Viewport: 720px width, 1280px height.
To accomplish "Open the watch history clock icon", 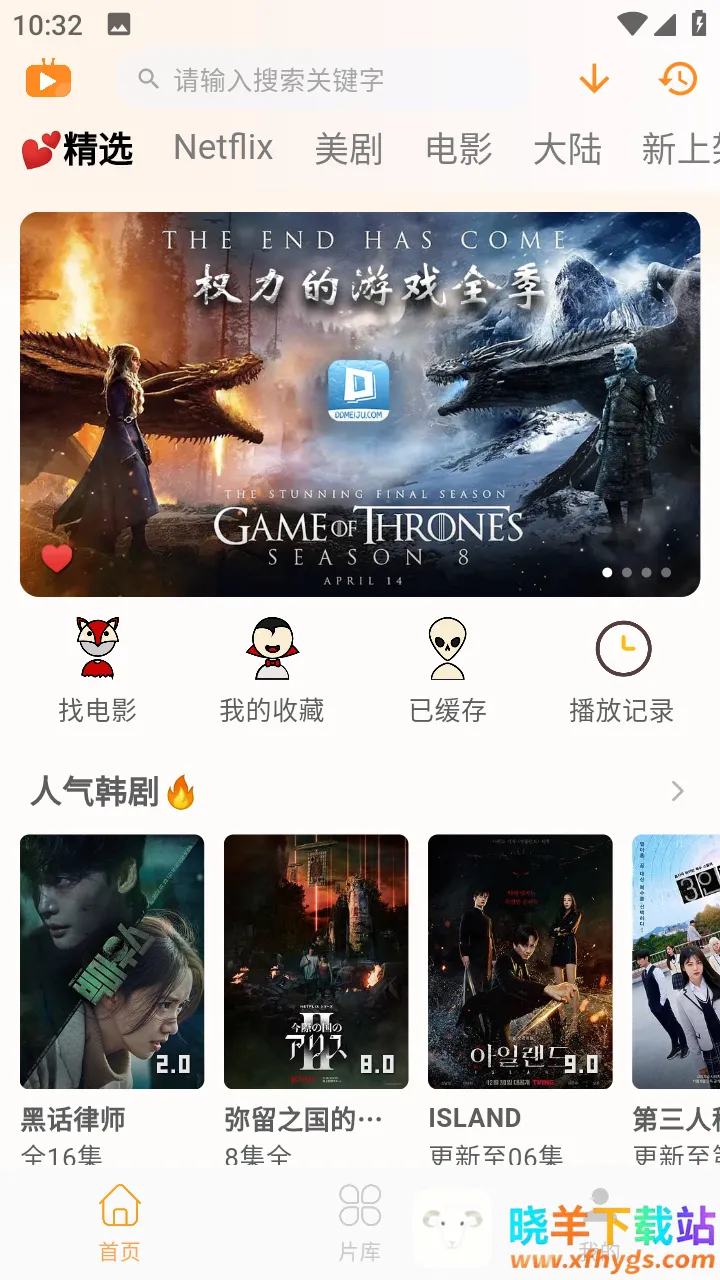I will (x=678, y=79).
